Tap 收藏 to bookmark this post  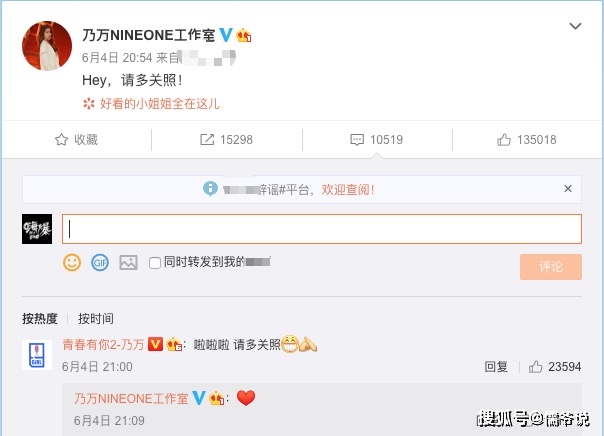tap(76, 140)
